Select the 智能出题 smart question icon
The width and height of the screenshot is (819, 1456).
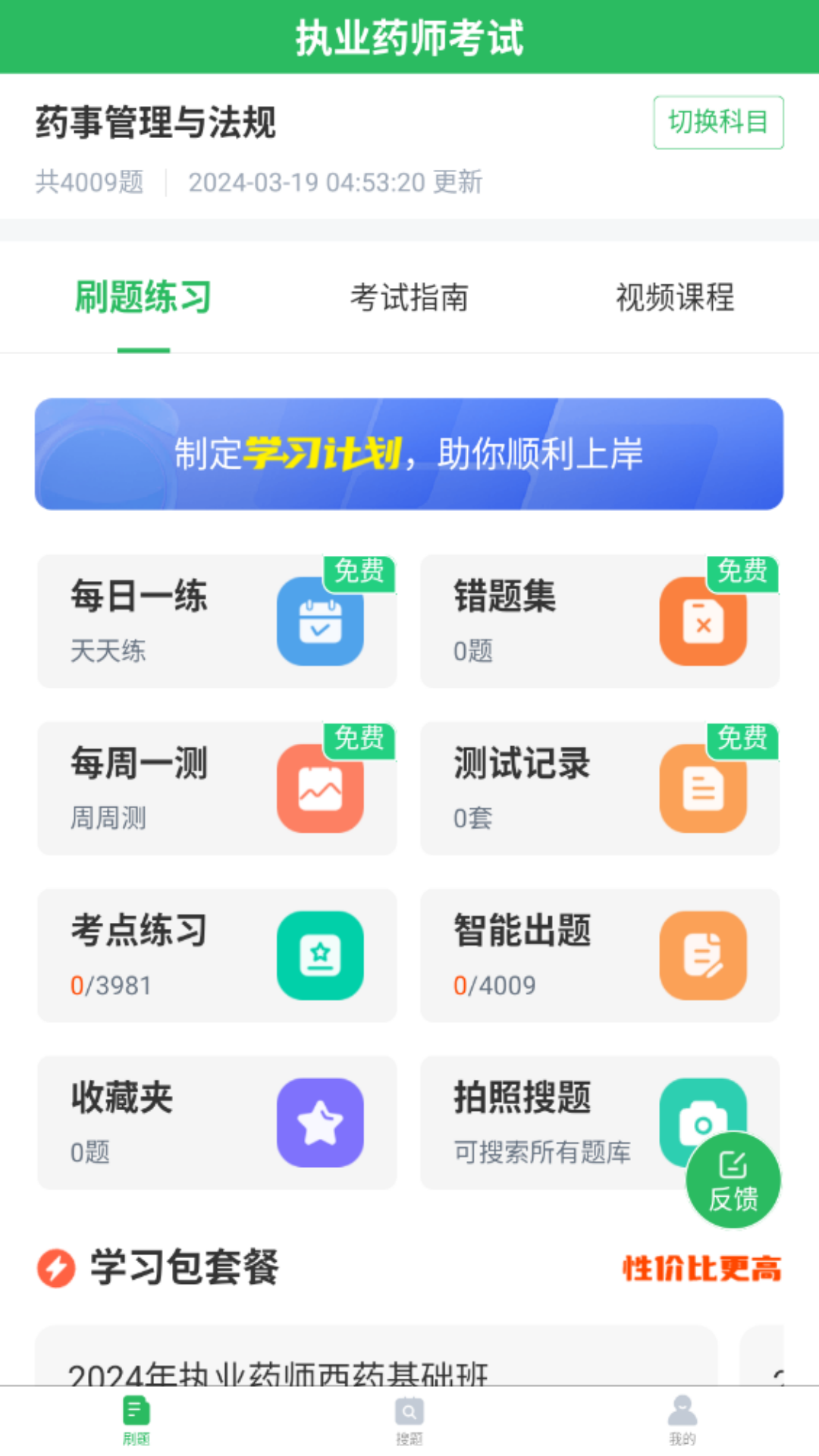pyautogui.click(x=703, y=955)
